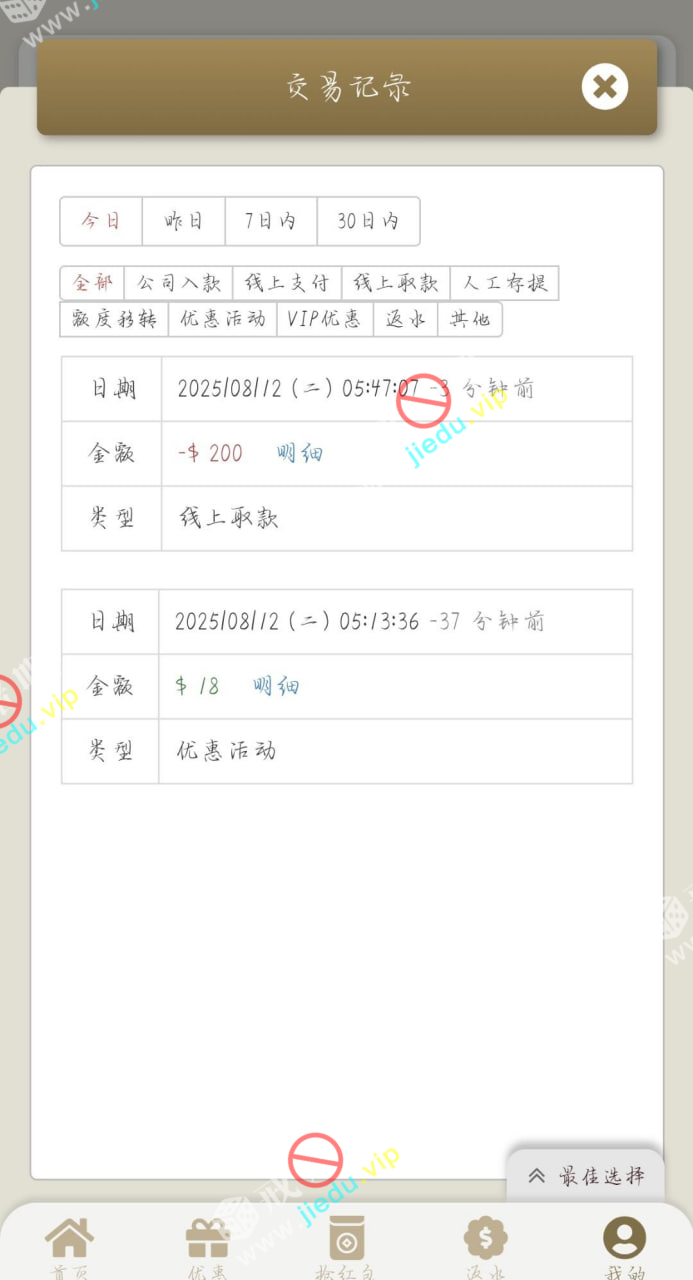Screen dimensions: 693x1280
Task: Filter by 额度转移
Action: [x=114, y=319]
